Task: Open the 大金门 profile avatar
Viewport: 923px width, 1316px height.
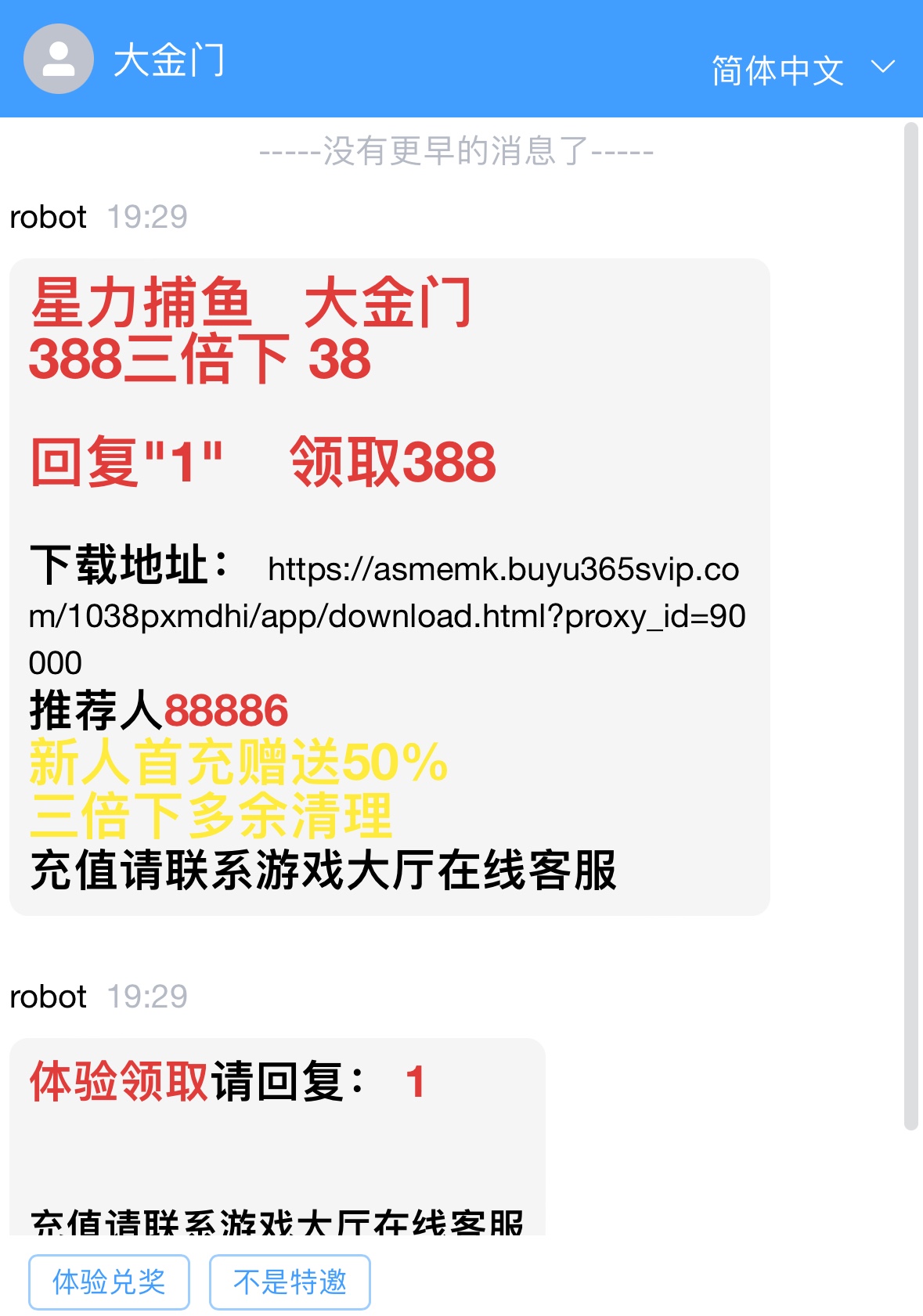Action: pyautogui.click(x=59, y=59)
